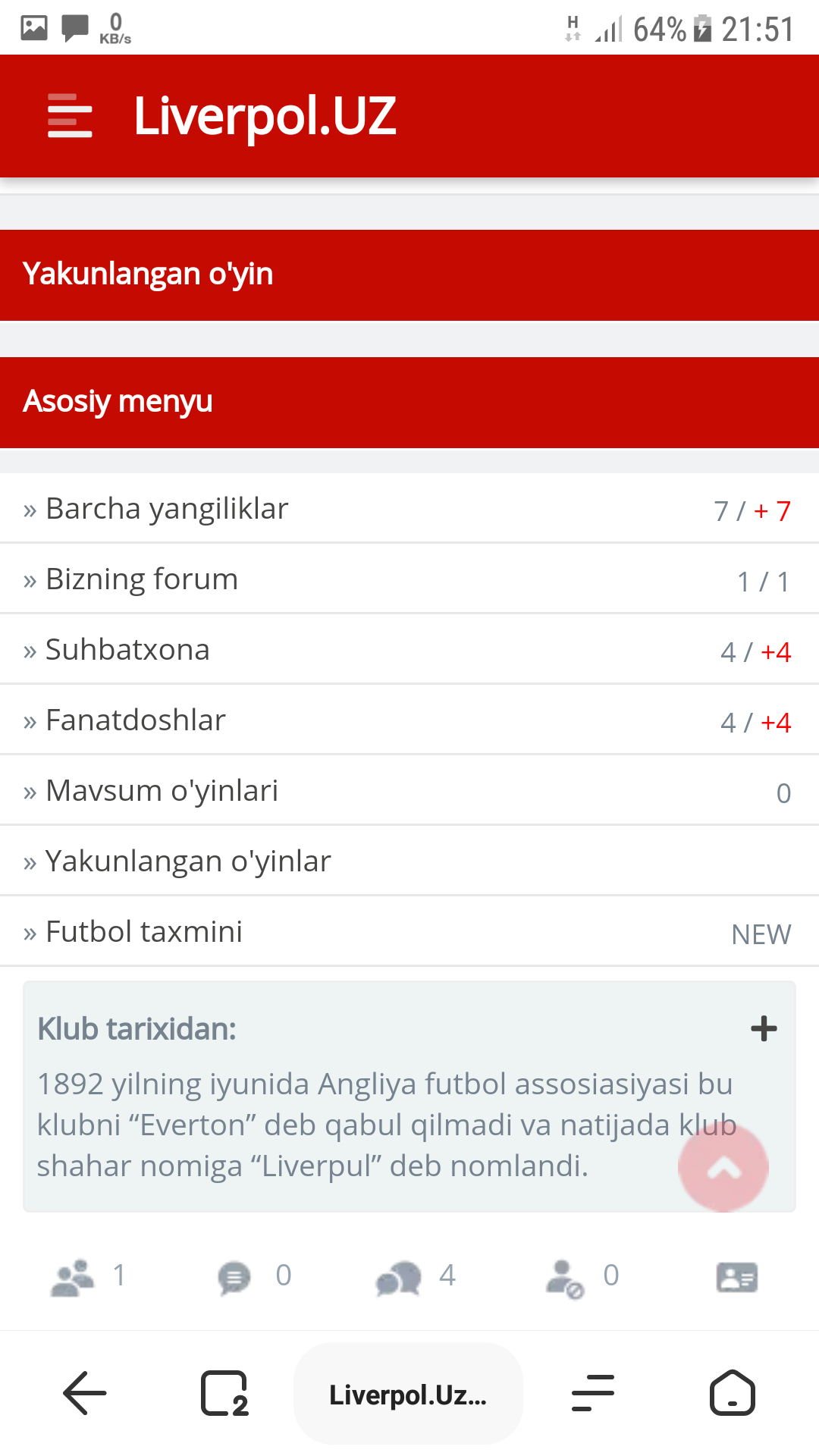View Mavsum o'yinlari

pyautogui.click(x=162, y=791)
